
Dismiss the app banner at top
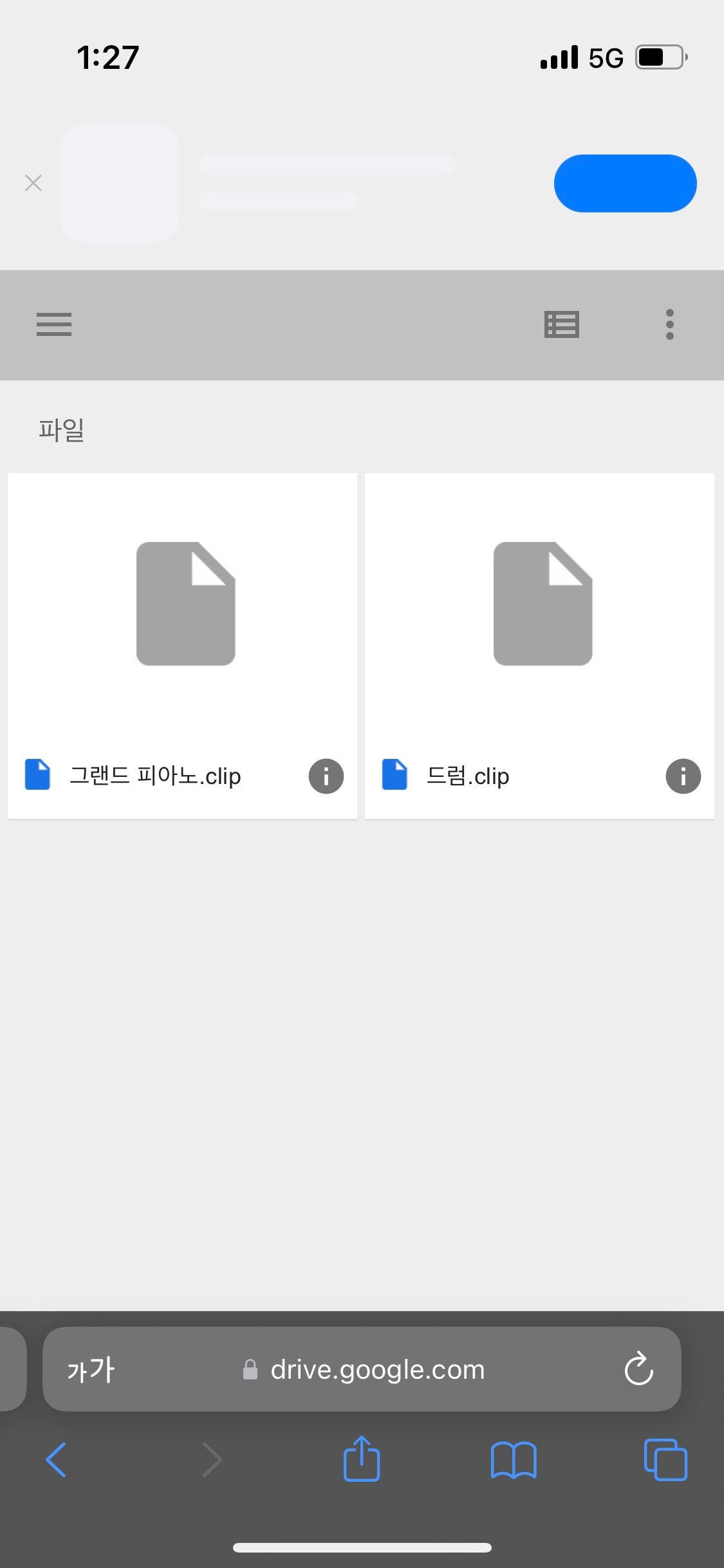[33, 183]
